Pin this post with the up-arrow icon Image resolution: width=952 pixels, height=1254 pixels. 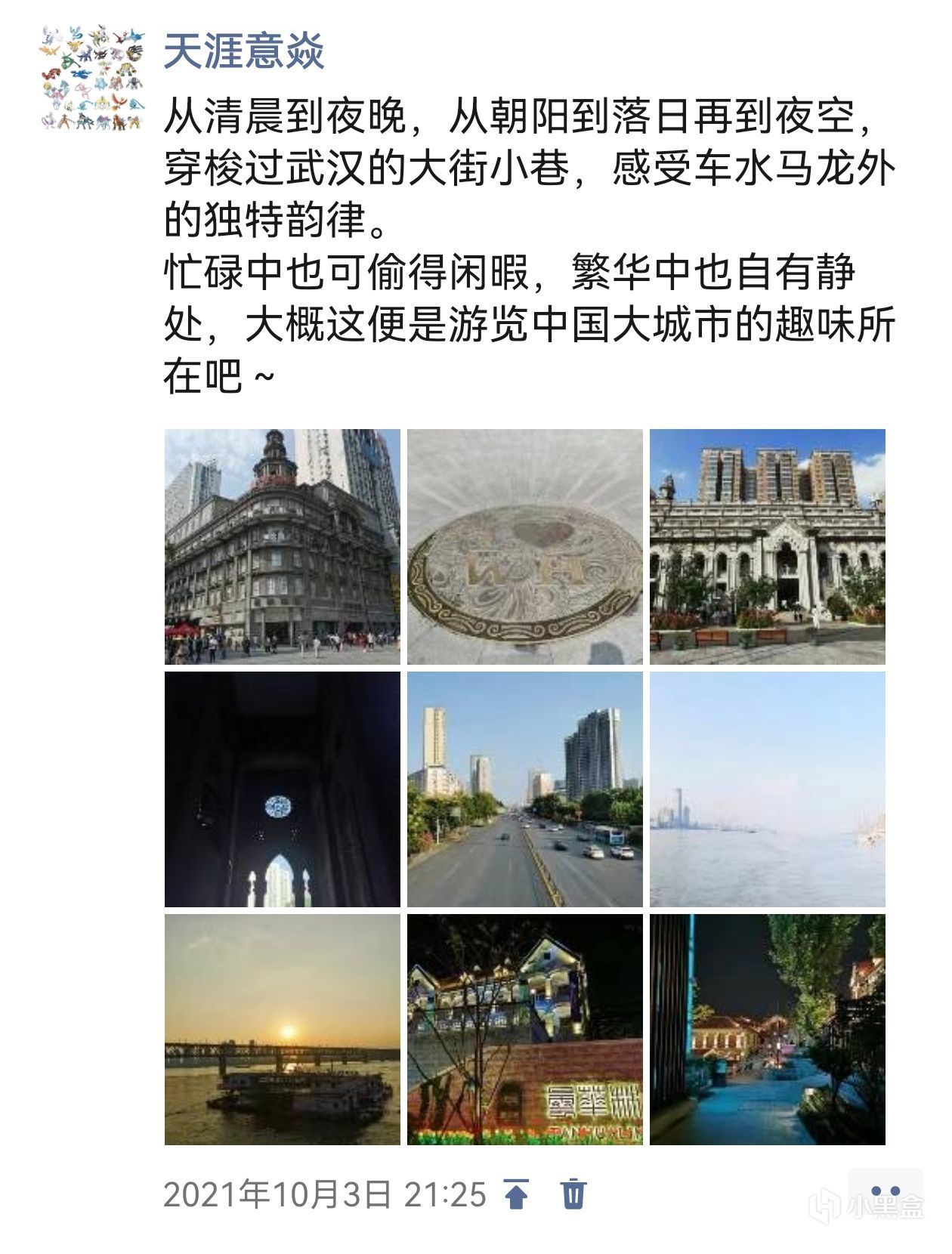517,1194
